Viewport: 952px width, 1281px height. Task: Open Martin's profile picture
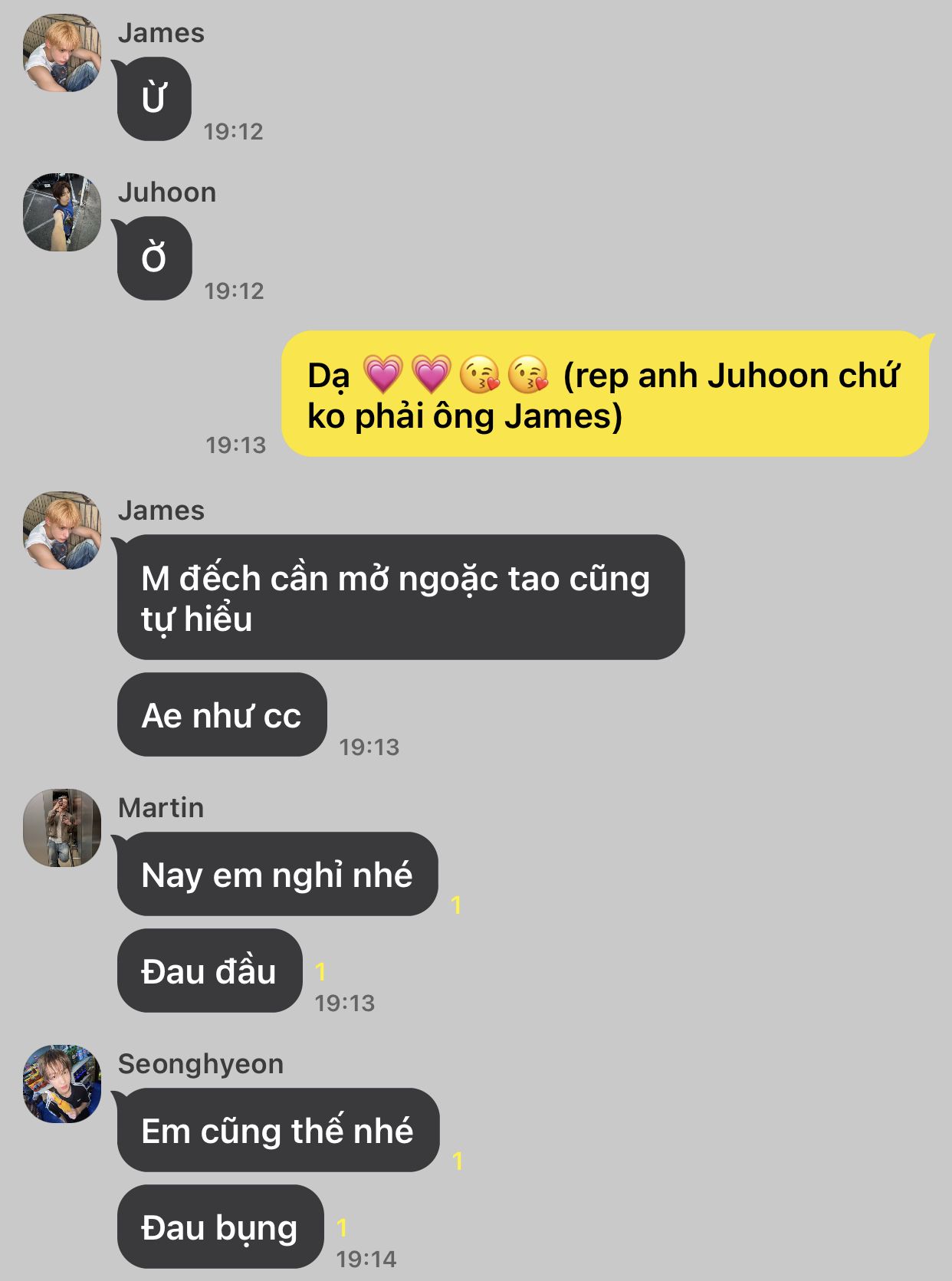pyautogui.click(x=62, y=828)
